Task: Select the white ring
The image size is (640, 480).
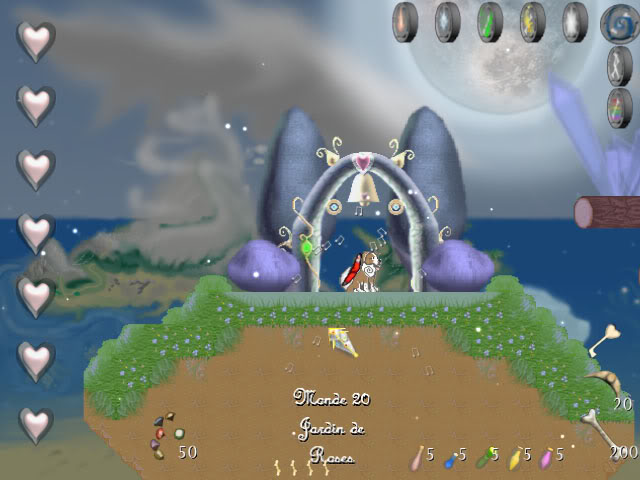Action: (x=575, y=21)
